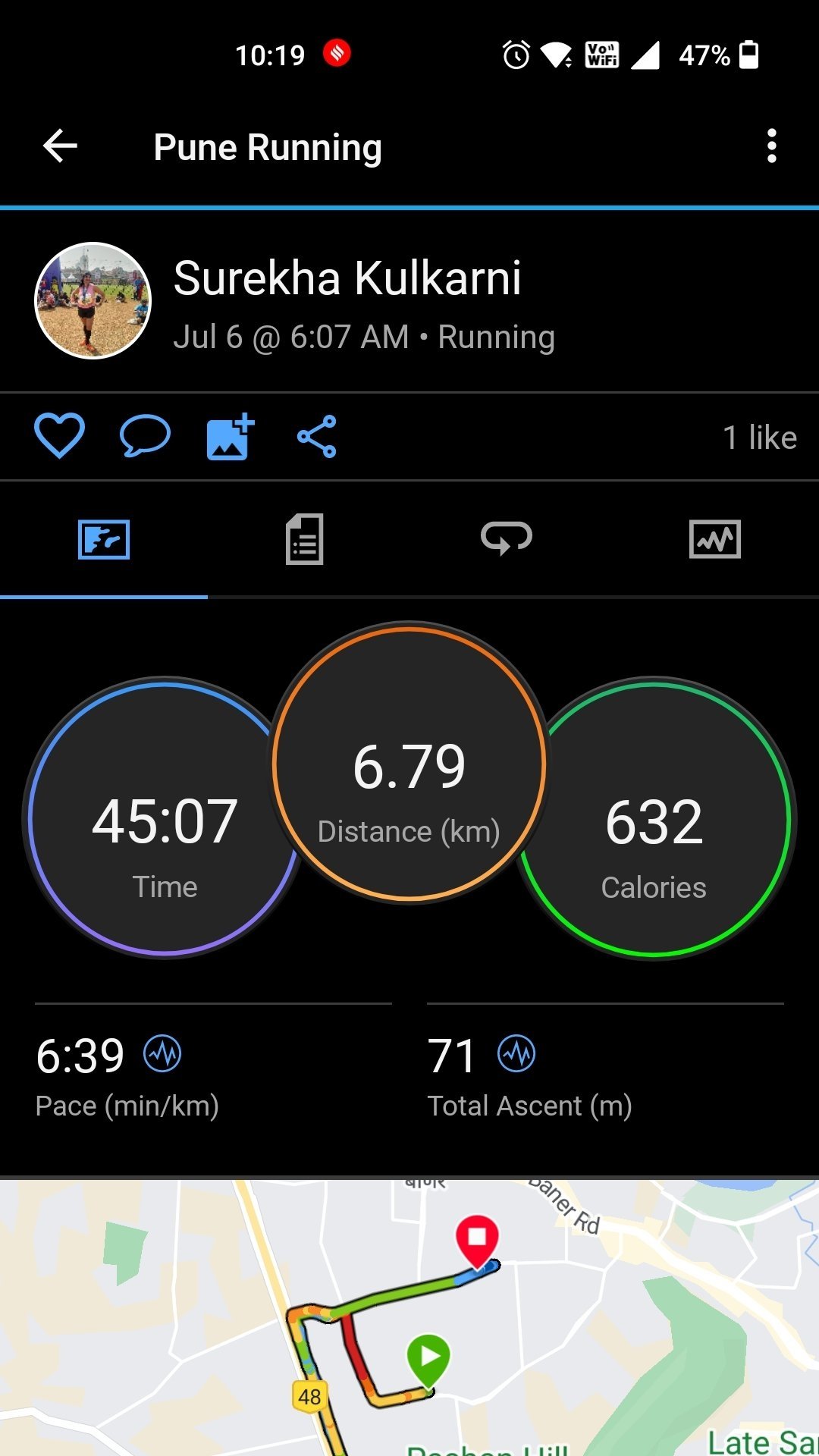This screenshot has width=819, height=1456.
Task: Switch to the laps tab
Action: (506, 539)
